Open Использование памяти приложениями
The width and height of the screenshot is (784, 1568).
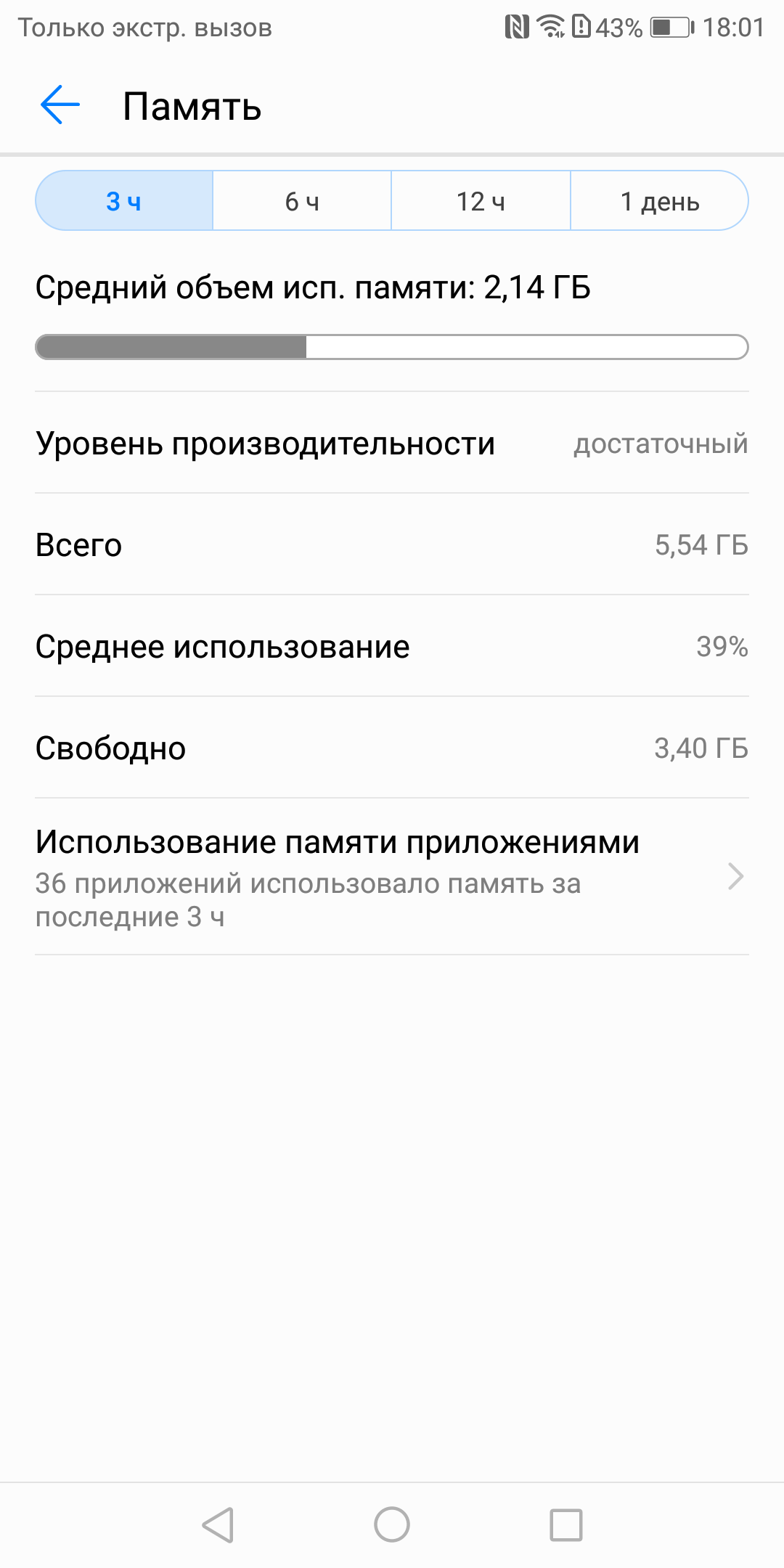(x=392, y=877)
